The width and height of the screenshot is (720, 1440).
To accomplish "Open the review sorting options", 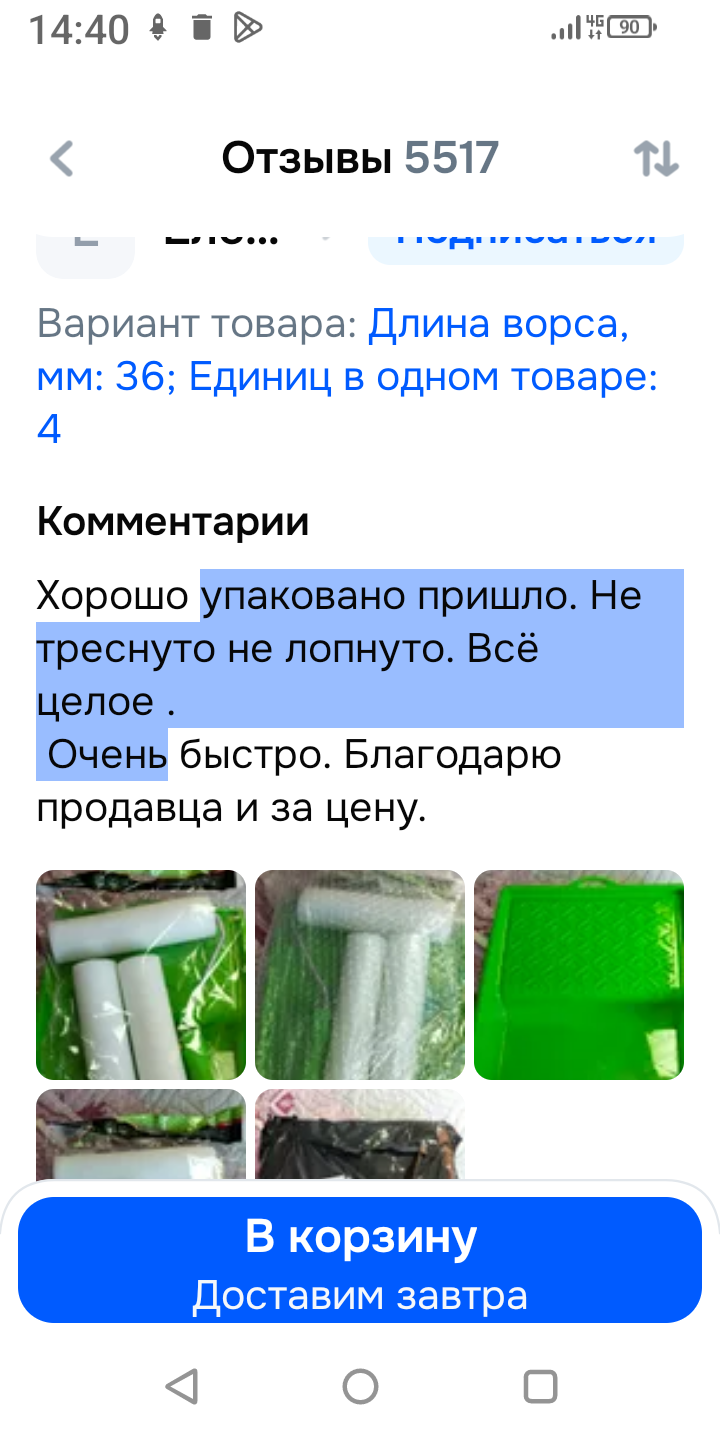I will (656, 159).
